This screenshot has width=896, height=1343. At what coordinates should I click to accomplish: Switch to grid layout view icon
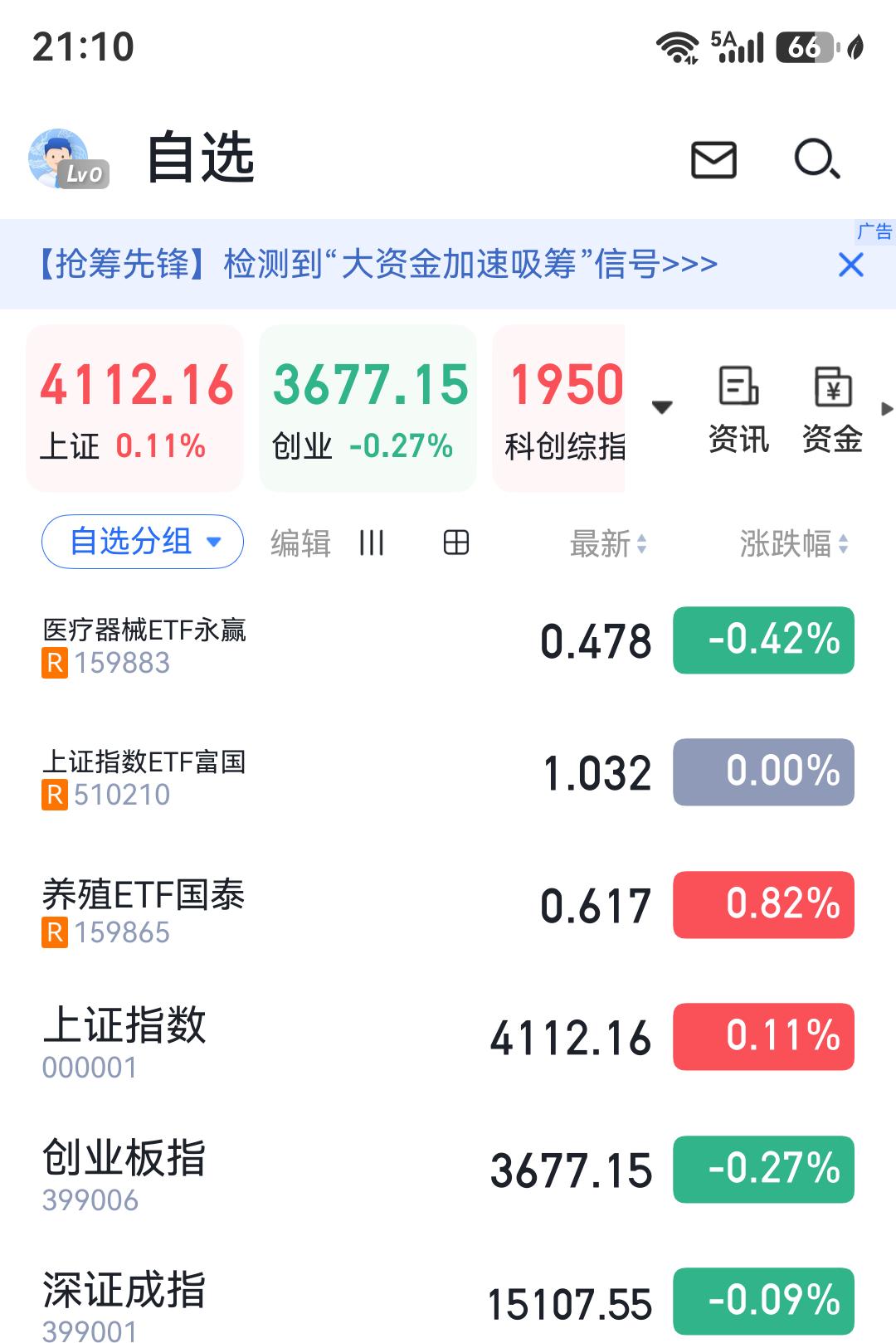455,543
